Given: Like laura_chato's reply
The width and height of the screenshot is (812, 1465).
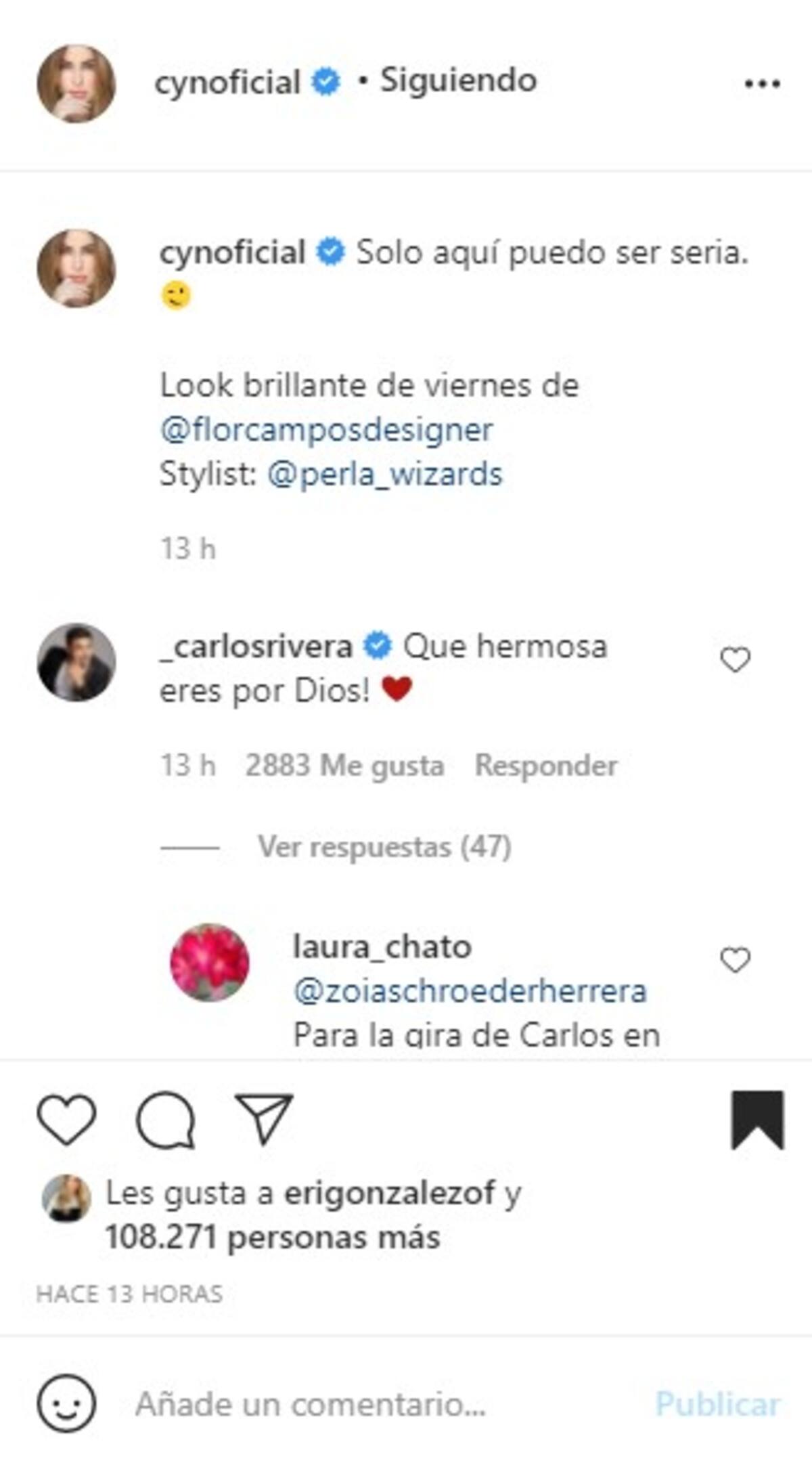Looking at the screenshot, I should (x=735, y=960).
